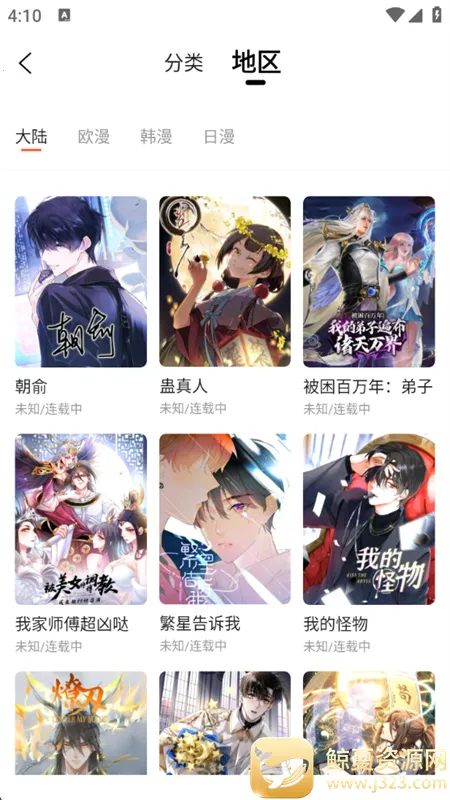The height and width of the screenshot is (800, 450).
Task: Open the 燎刃 comic cover
Action: [x=81, y=723]
